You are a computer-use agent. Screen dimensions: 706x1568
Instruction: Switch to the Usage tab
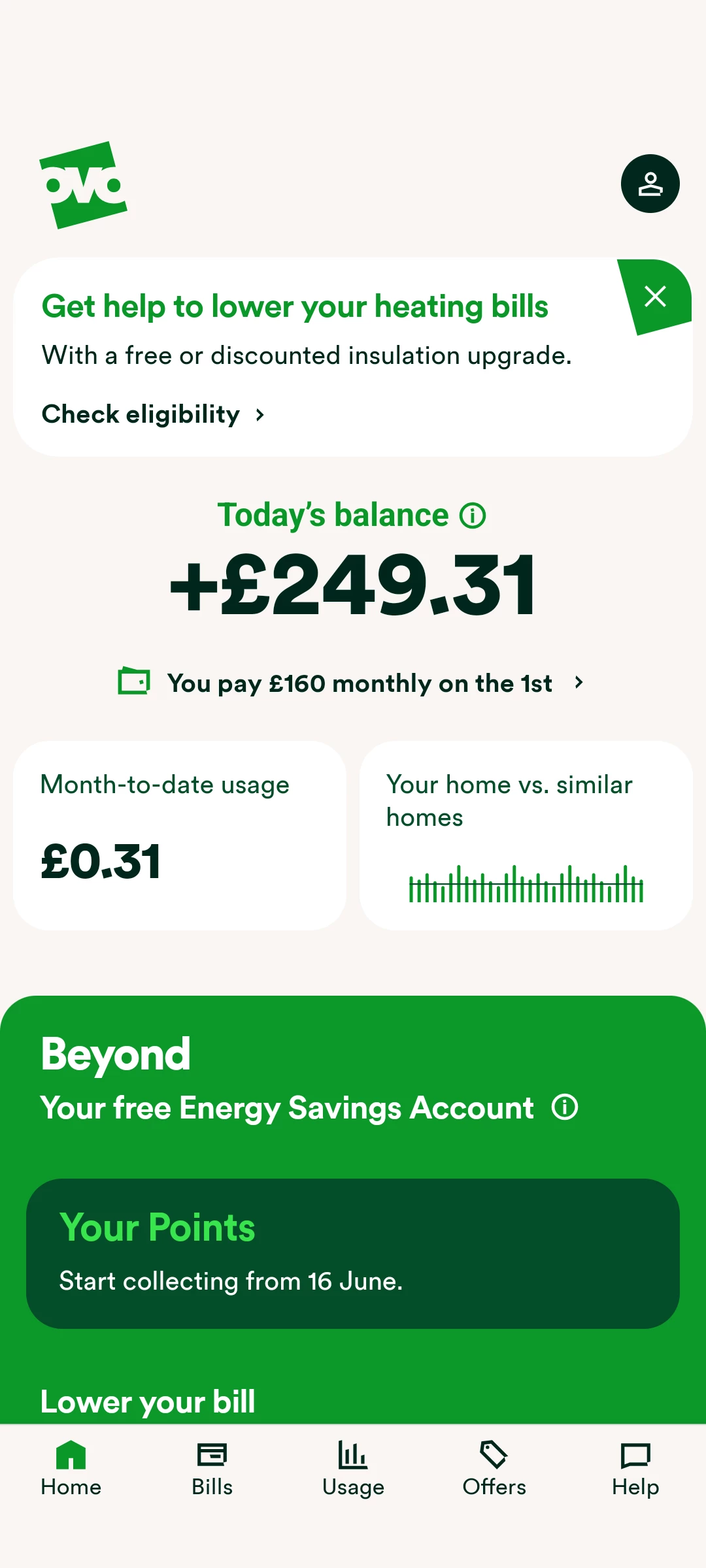[353, 1469]
